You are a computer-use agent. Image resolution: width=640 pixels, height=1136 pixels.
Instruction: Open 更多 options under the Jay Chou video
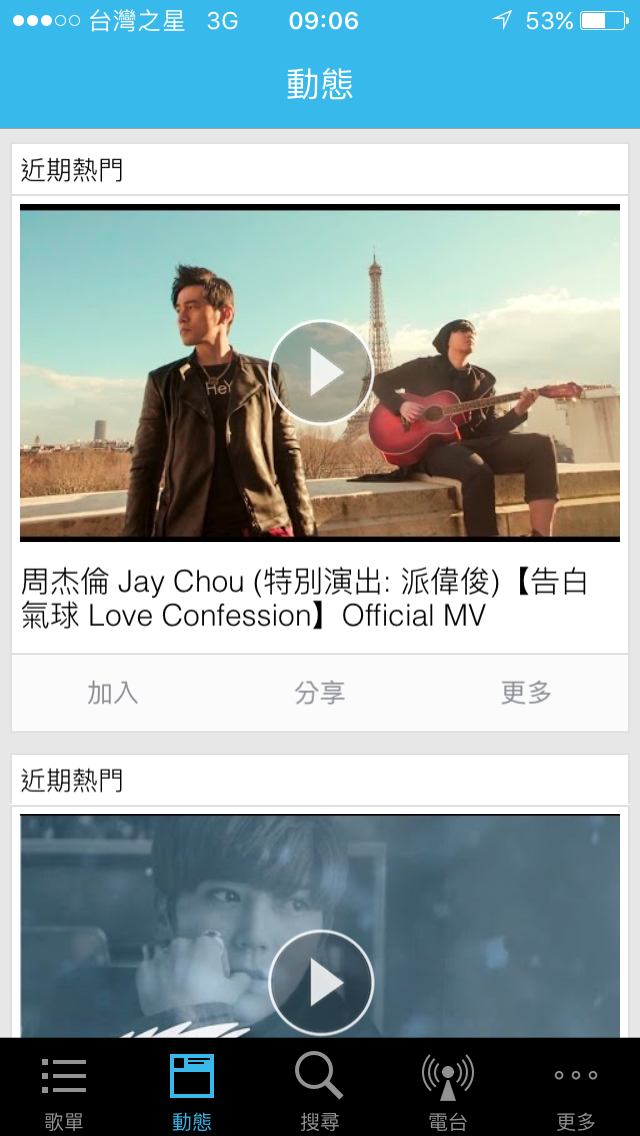(x=526, y=692)
